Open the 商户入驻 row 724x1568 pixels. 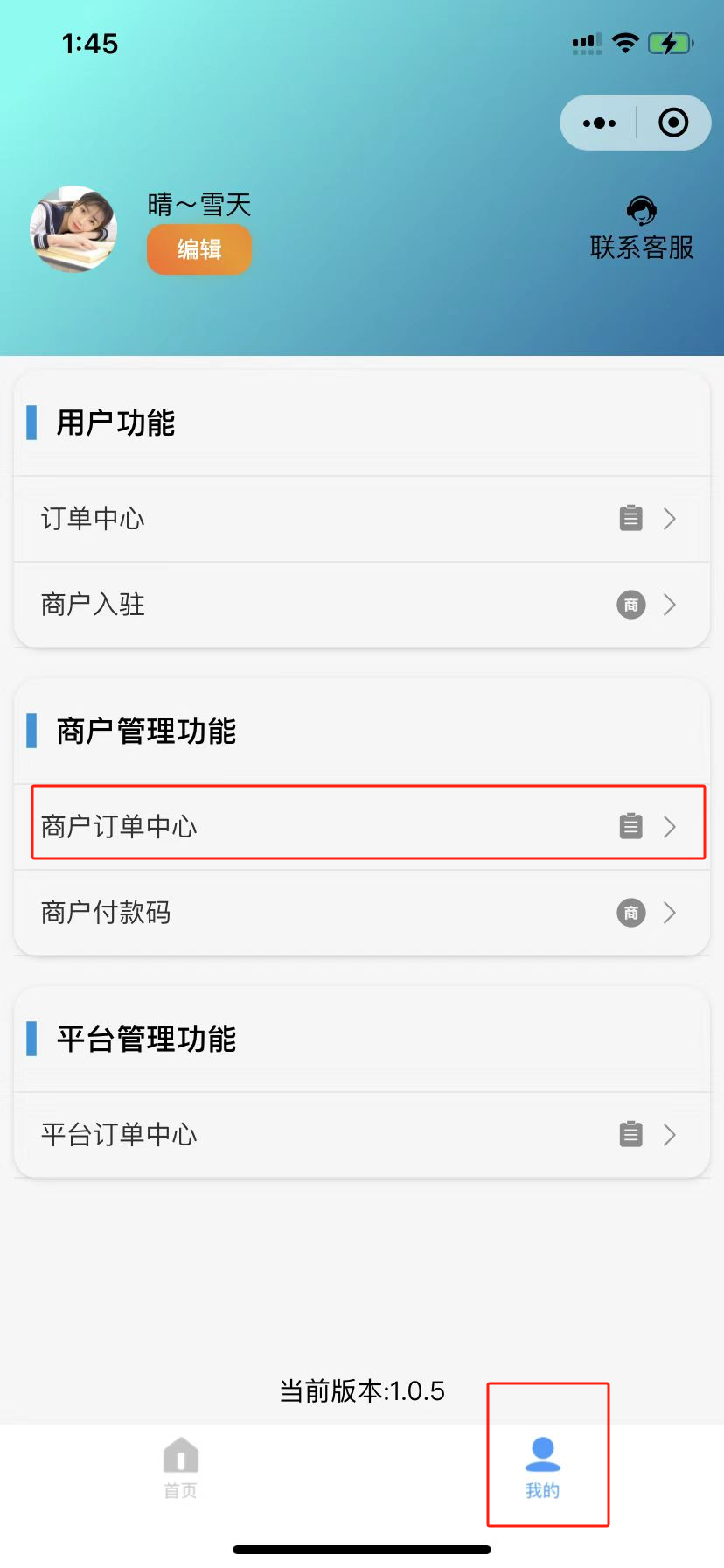click(x=362, y=605)
